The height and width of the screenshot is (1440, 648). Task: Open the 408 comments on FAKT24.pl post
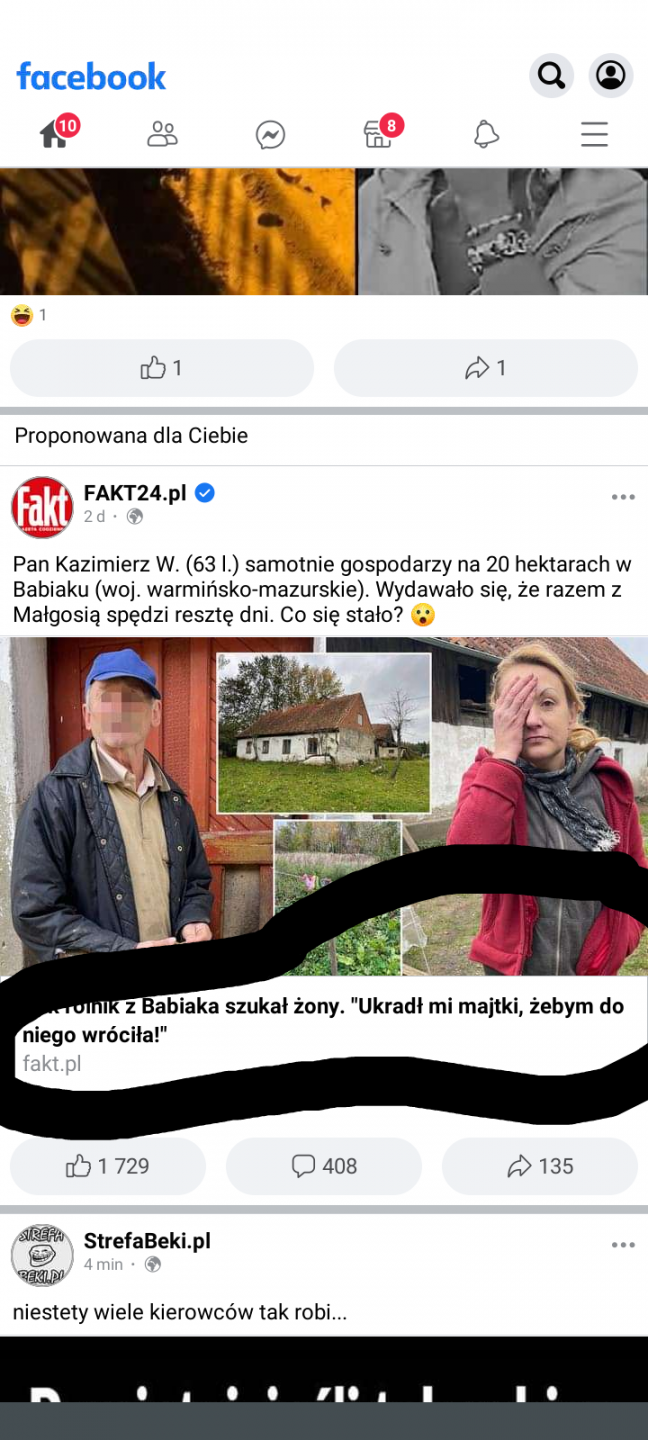[323, 1166]
